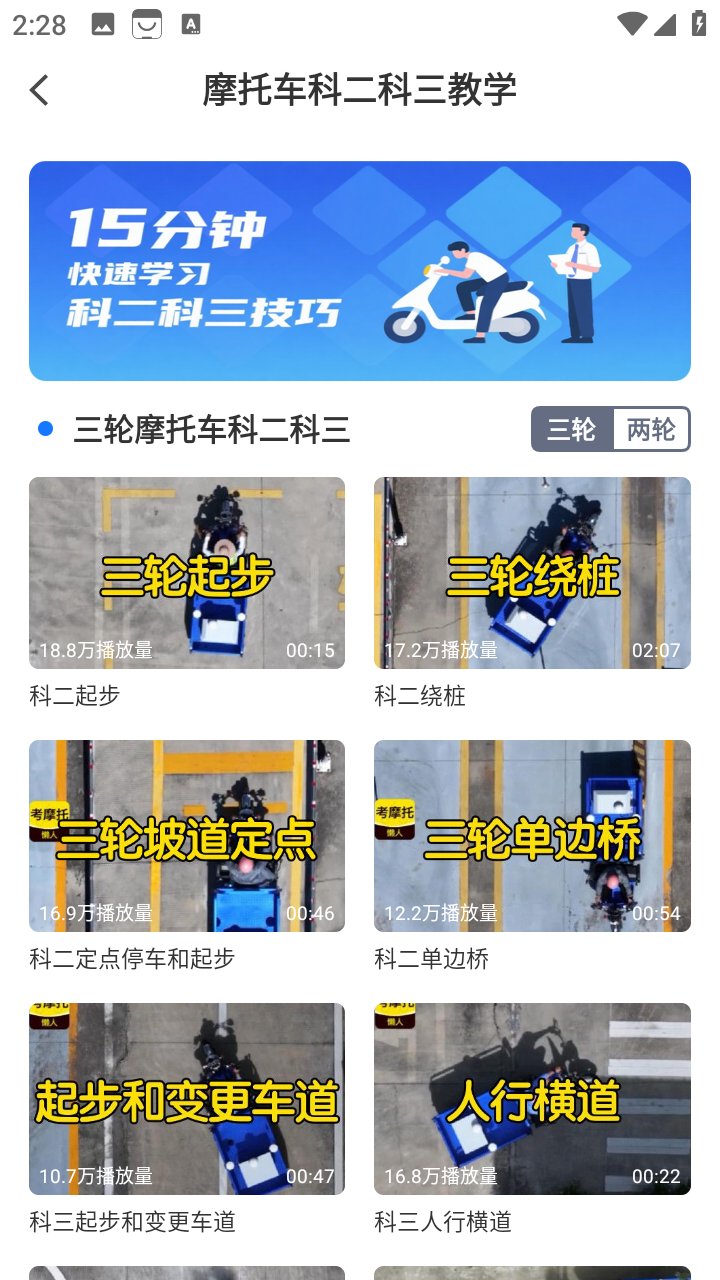Open the 人行横道 video
The width and height of the screenshot is (720, 1280).
tap(532, 1098)
